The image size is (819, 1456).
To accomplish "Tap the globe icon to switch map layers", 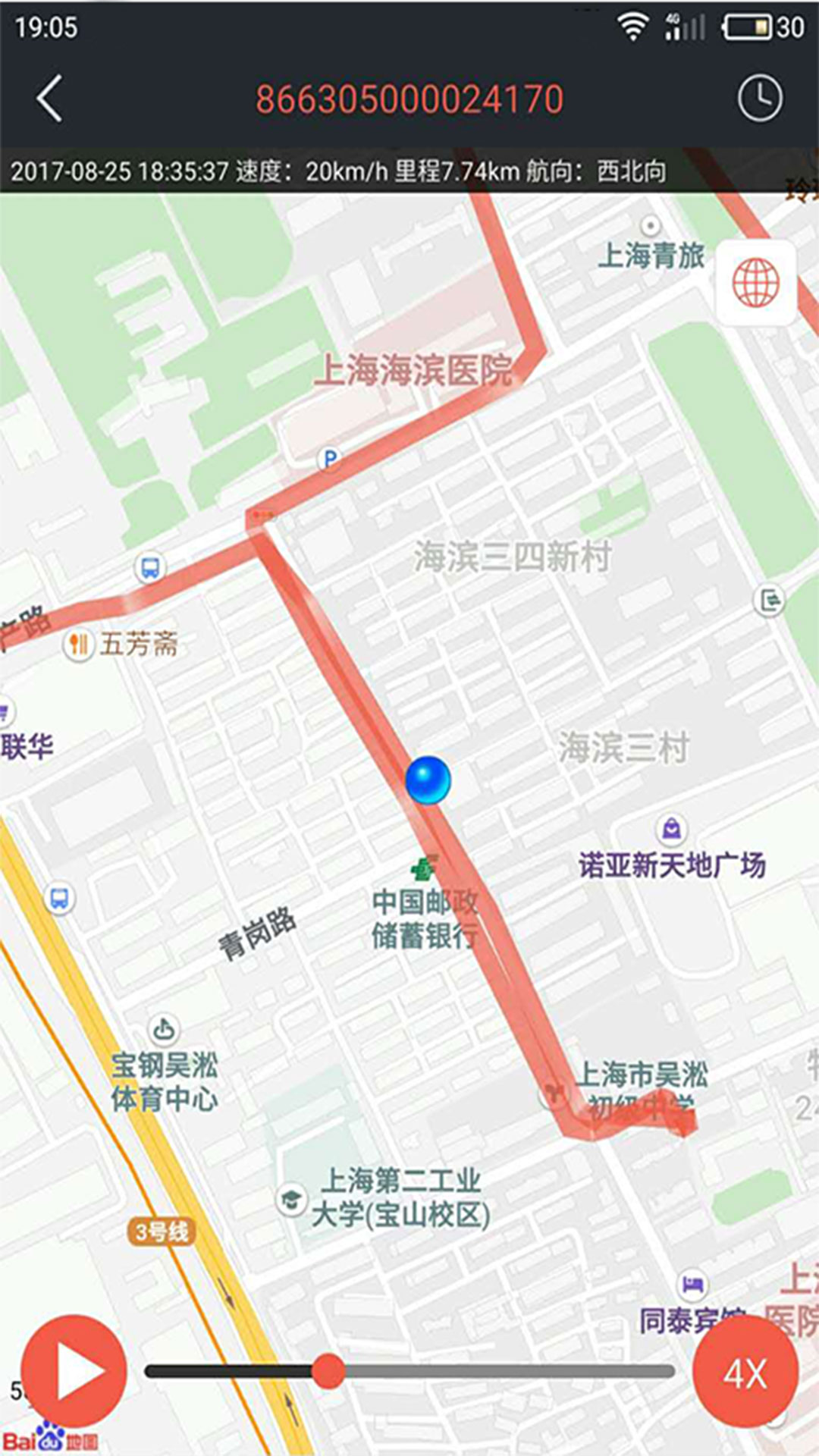I will tap(756, 281).
